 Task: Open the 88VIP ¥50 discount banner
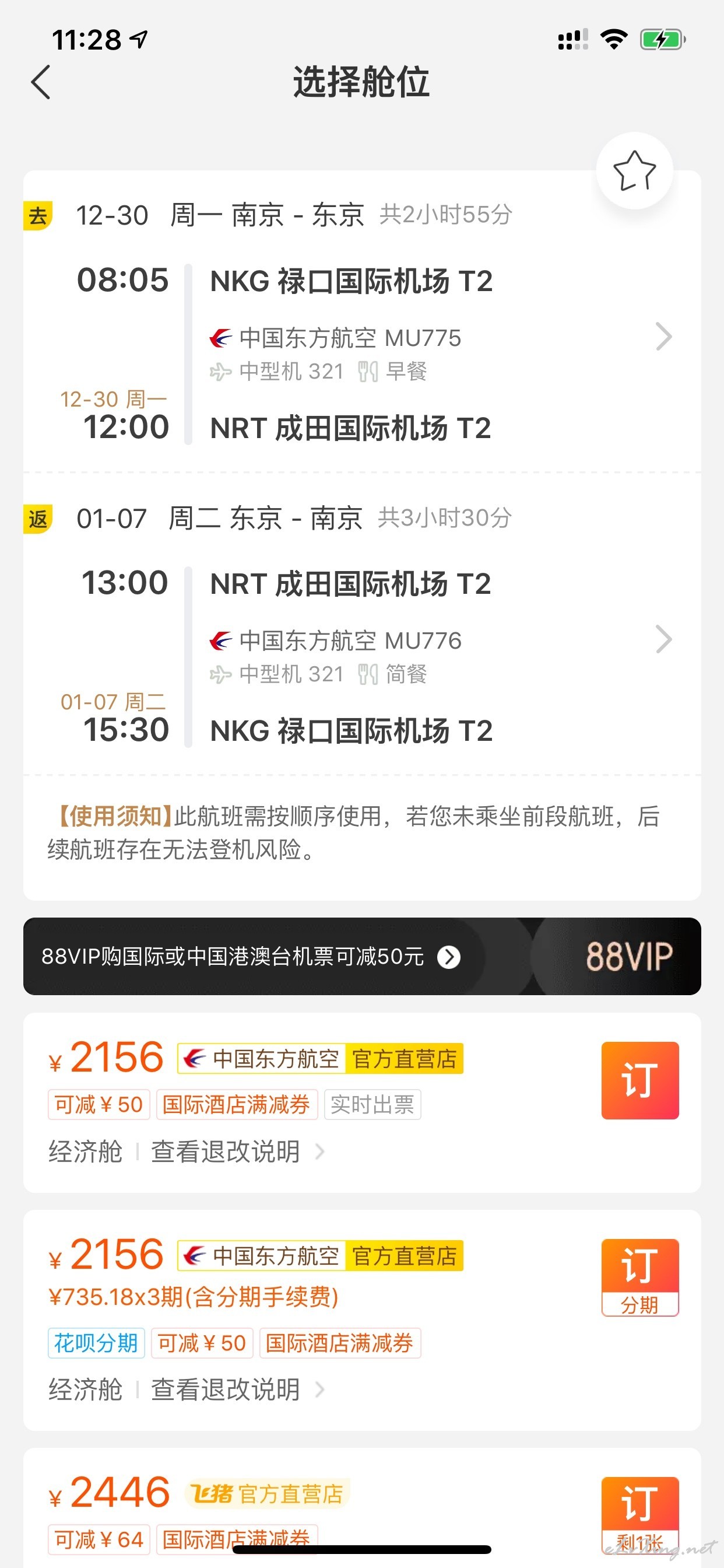(x=362, y=956)
